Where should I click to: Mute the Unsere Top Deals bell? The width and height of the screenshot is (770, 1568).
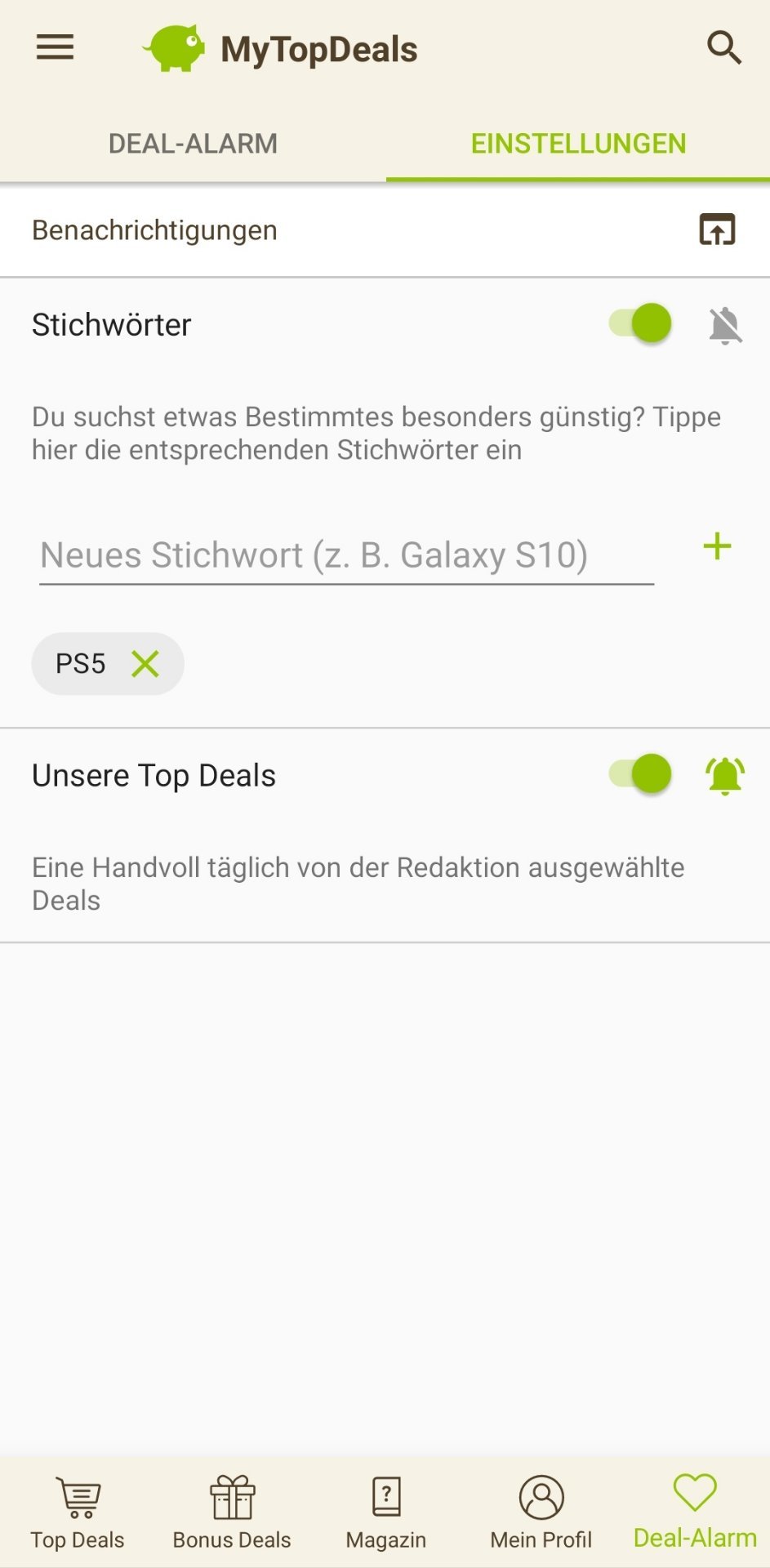tap(725, 775)
